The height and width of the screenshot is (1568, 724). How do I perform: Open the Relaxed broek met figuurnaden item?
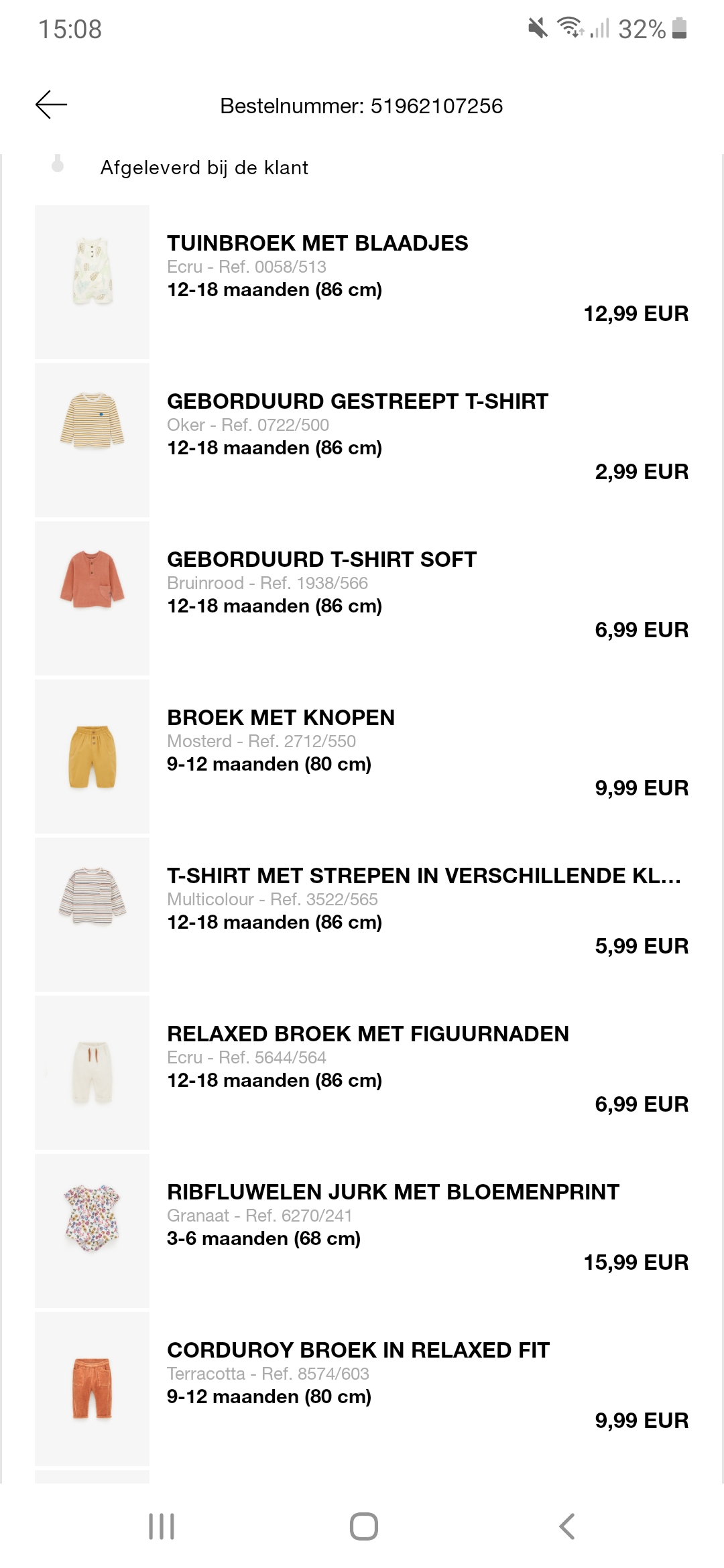[x=362, y=1073]
